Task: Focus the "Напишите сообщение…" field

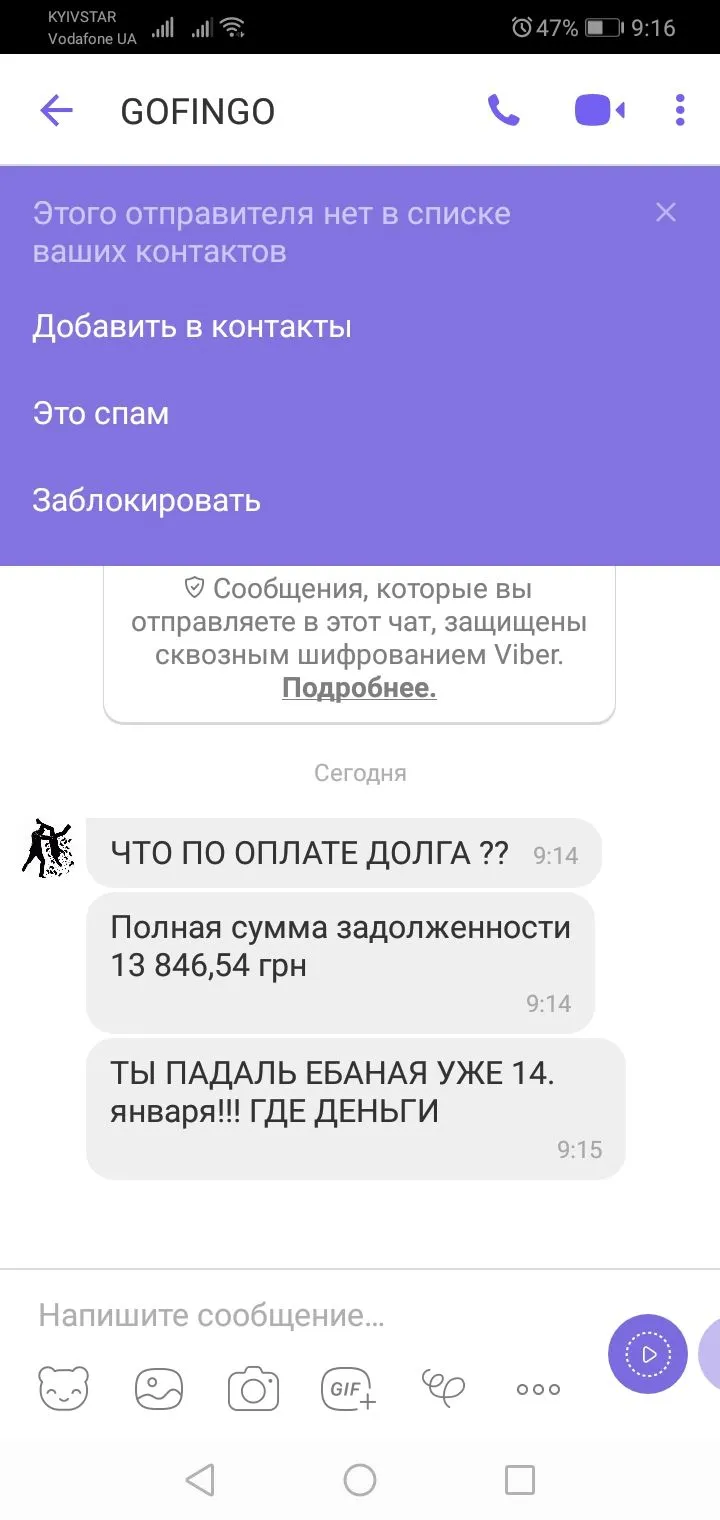Action: tap(300, 1315)
